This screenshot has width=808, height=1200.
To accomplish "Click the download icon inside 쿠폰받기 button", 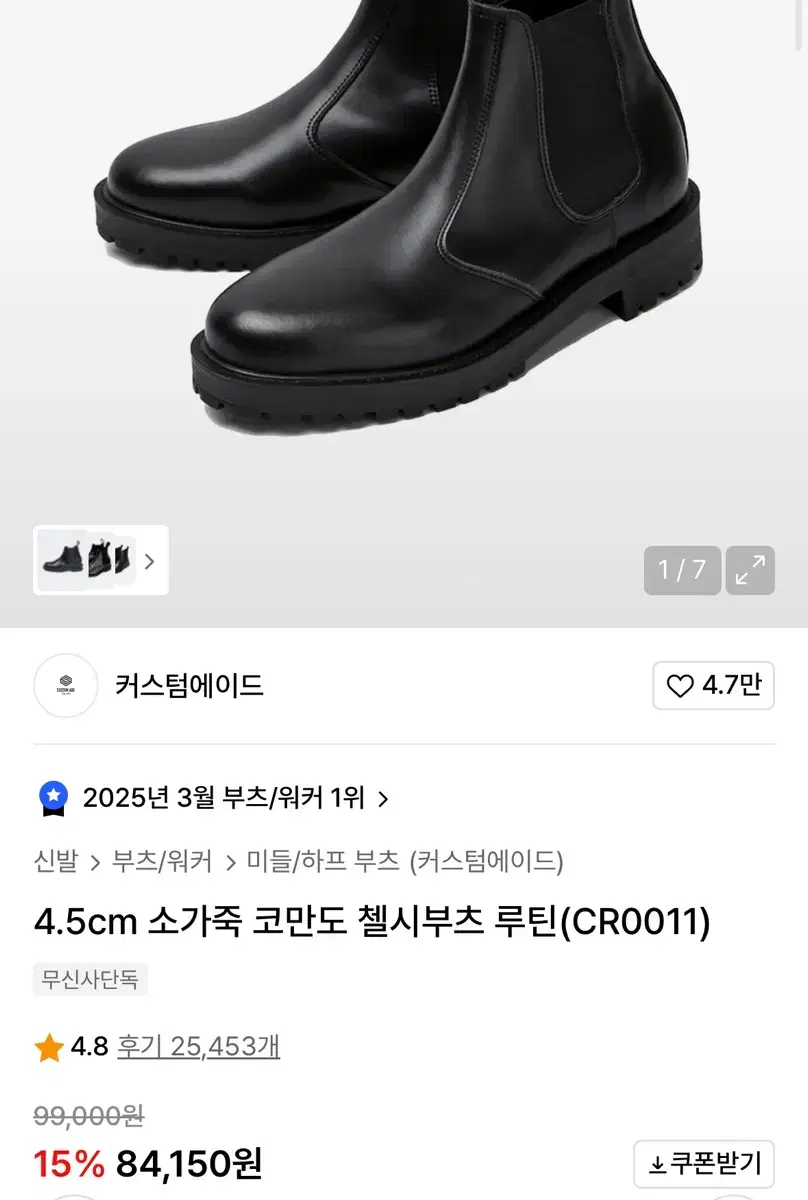I will pyautogui.click(x=659, y=1163).
